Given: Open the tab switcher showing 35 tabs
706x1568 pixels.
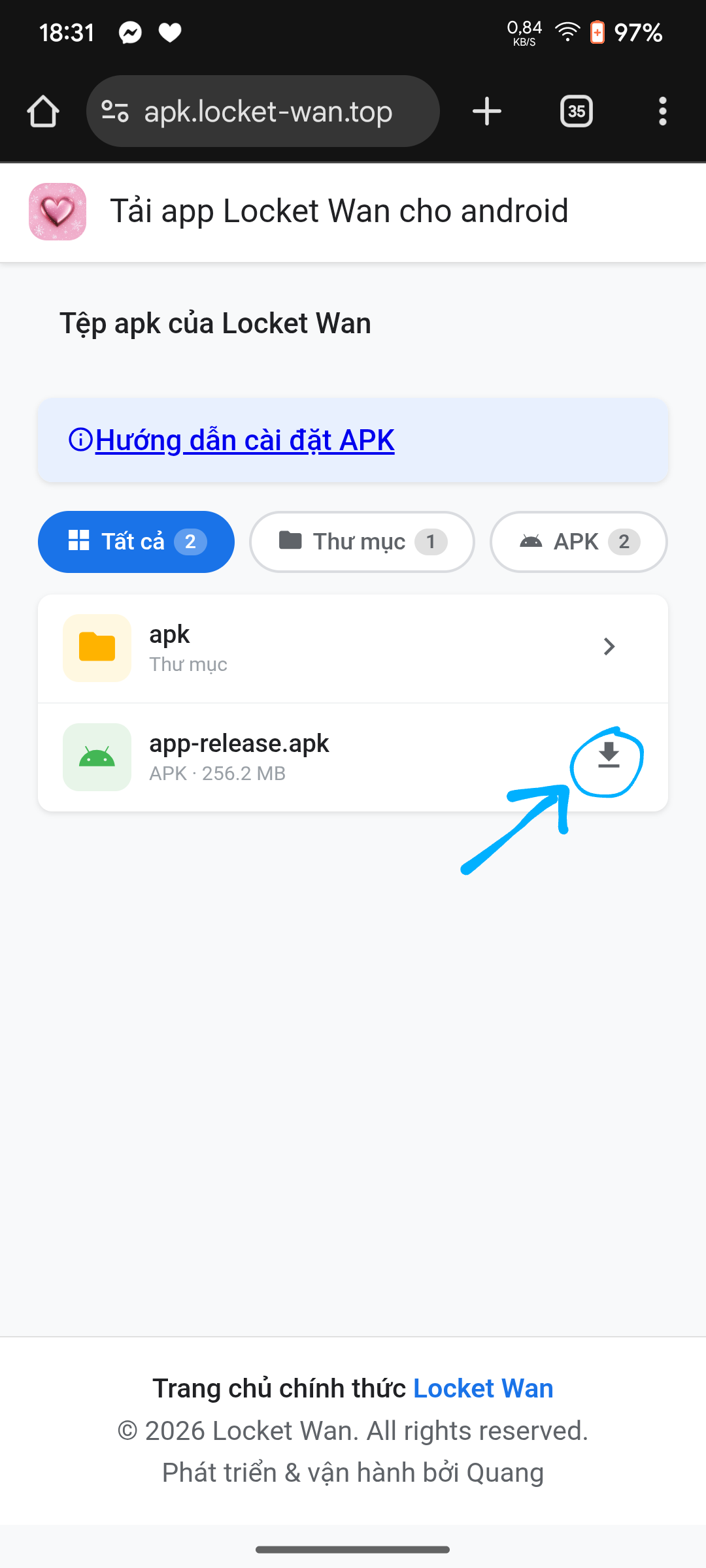Looking at the screenshot, I should [575, 111].
